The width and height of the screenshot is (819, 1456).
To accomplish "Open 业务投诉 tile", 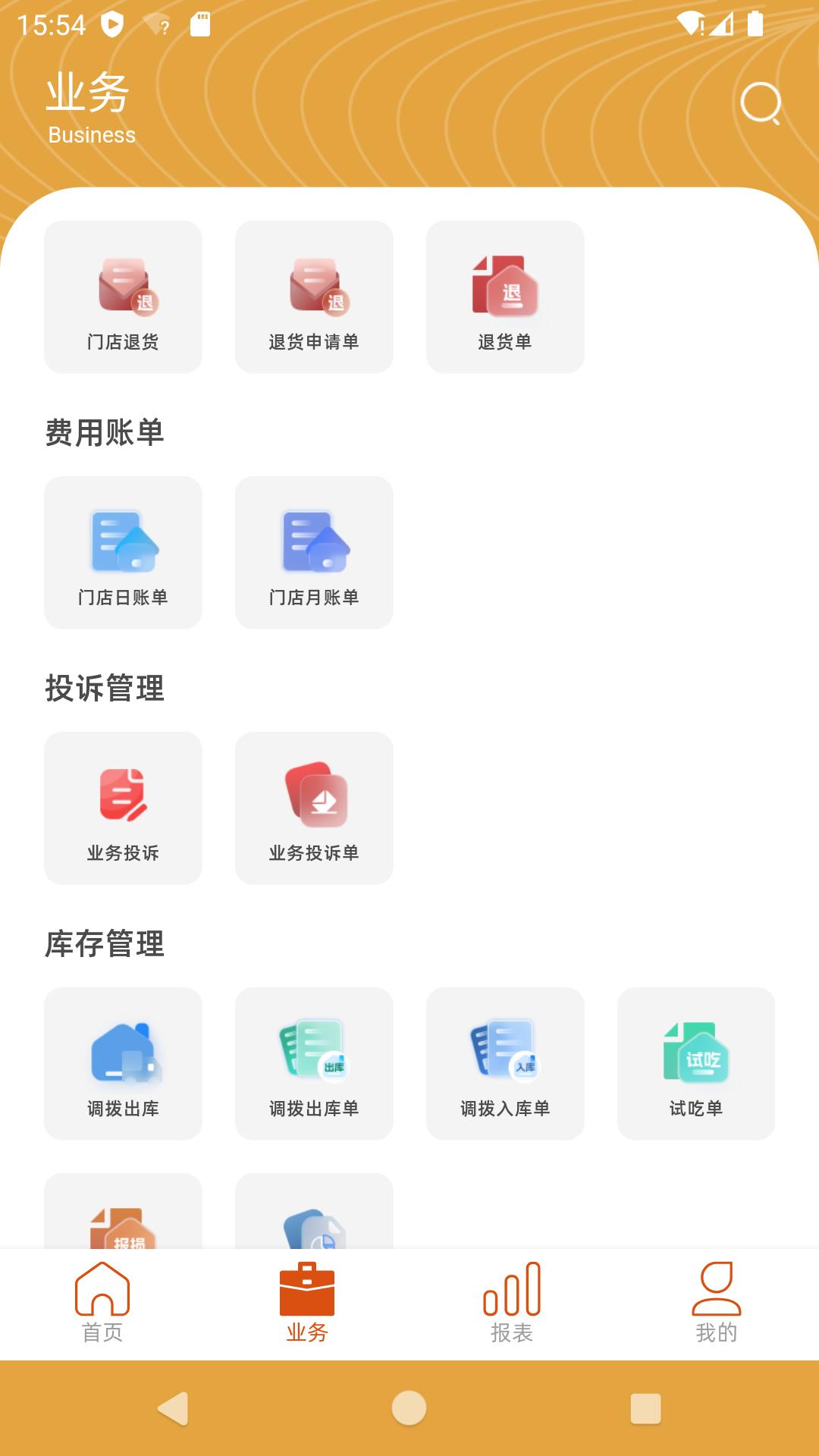I will point(123,808).
